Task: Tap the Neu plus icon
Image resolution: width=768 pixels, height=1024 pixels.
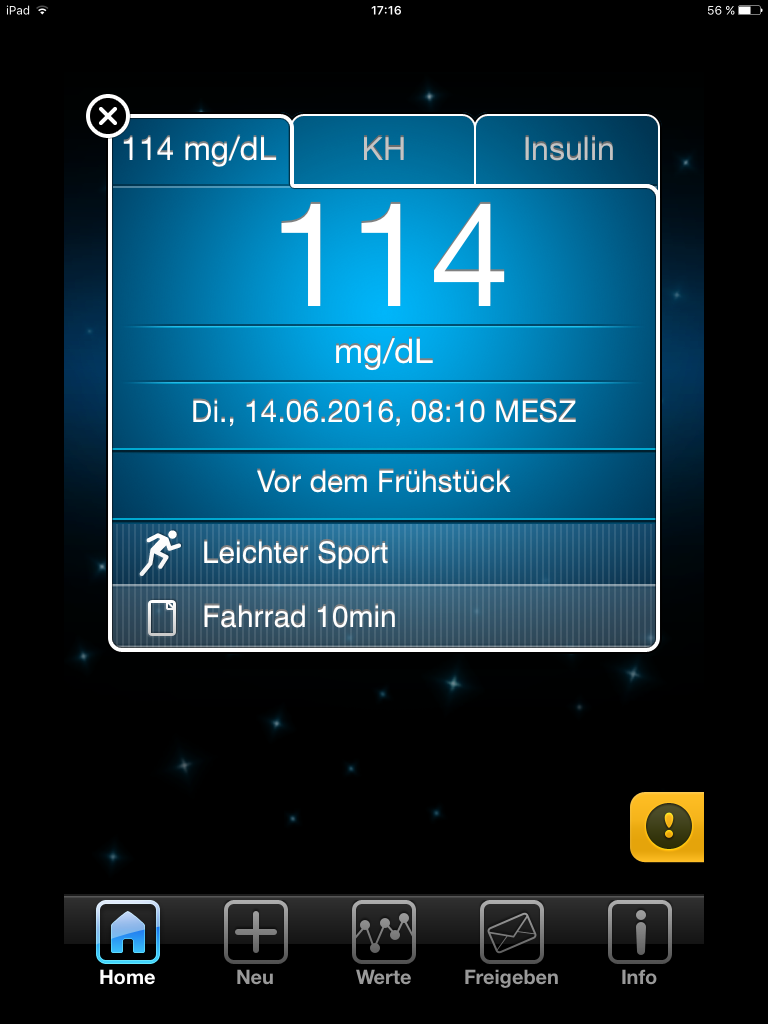Action: point(254,930)
